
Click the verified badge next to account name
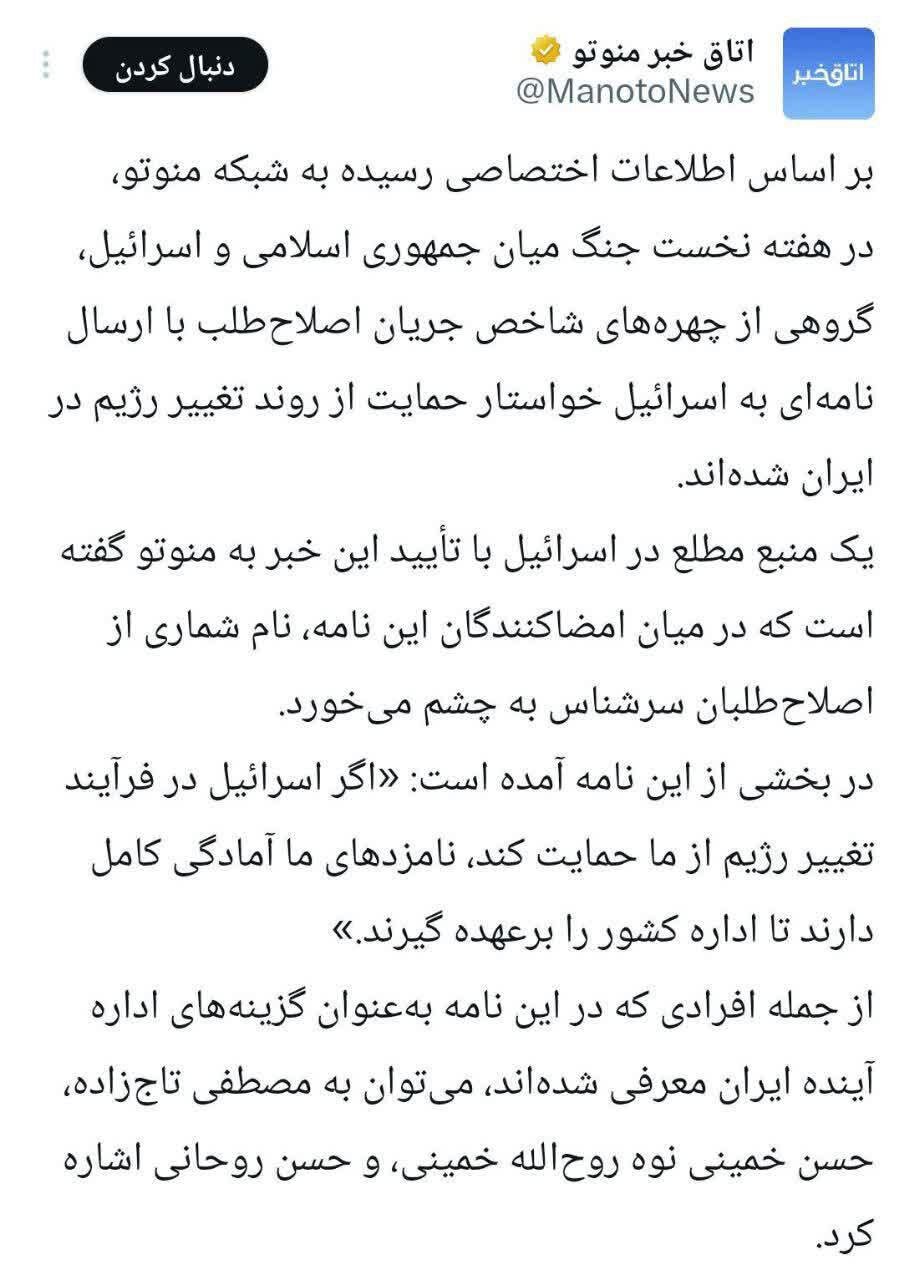click(x=546, y=46)
